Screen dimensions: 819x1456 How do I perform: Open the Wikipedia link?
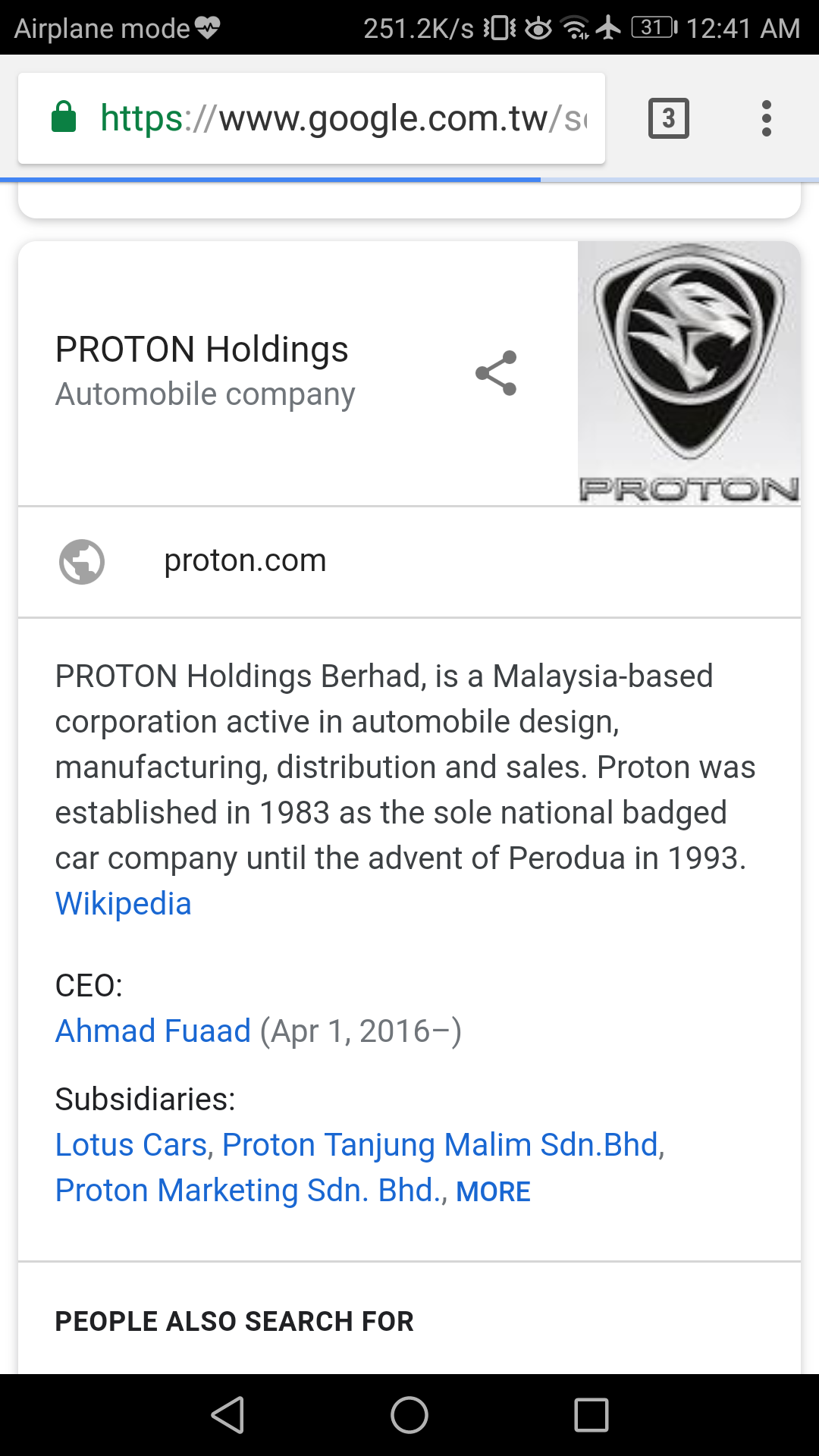[x=124, y=903]
